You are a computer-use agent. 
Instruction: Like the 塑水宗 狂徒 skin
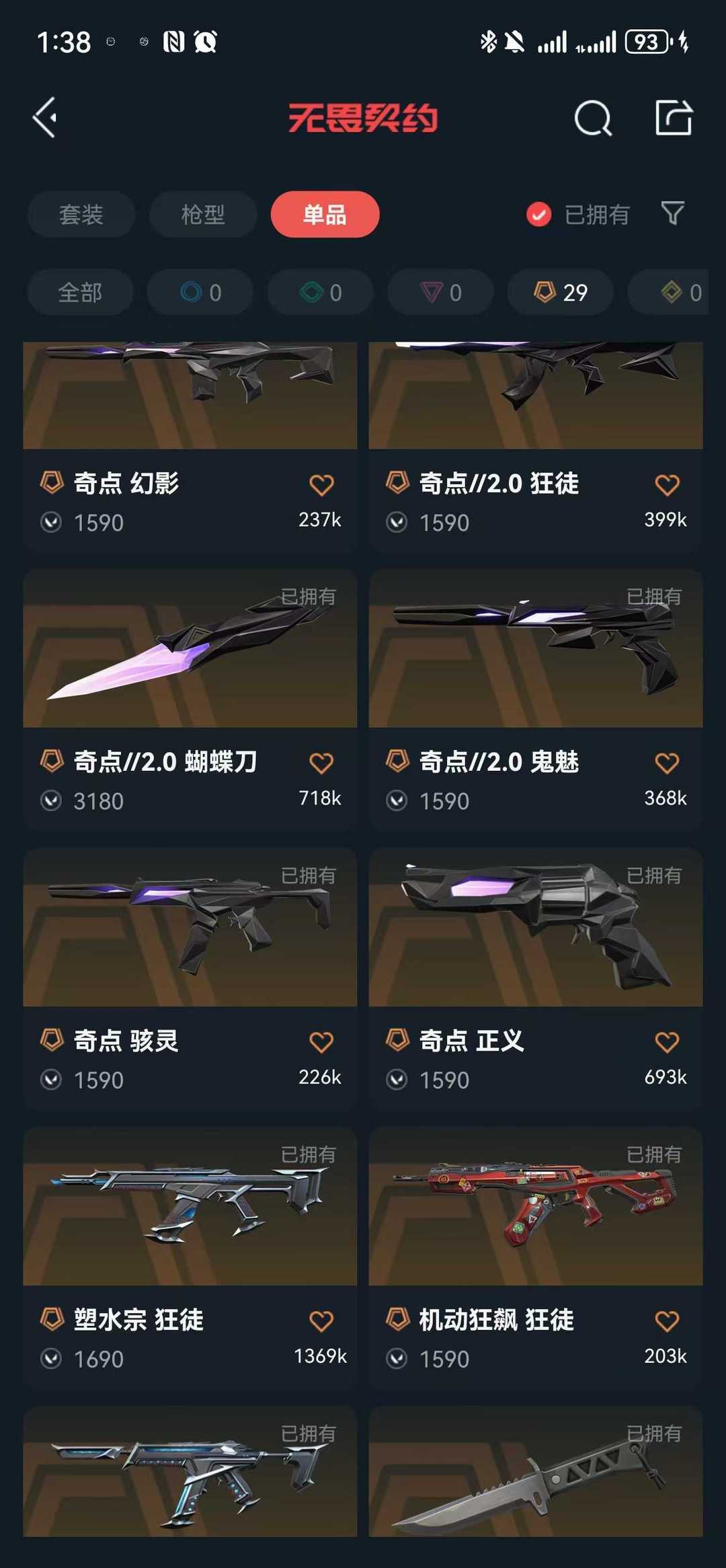(321, 1321)
